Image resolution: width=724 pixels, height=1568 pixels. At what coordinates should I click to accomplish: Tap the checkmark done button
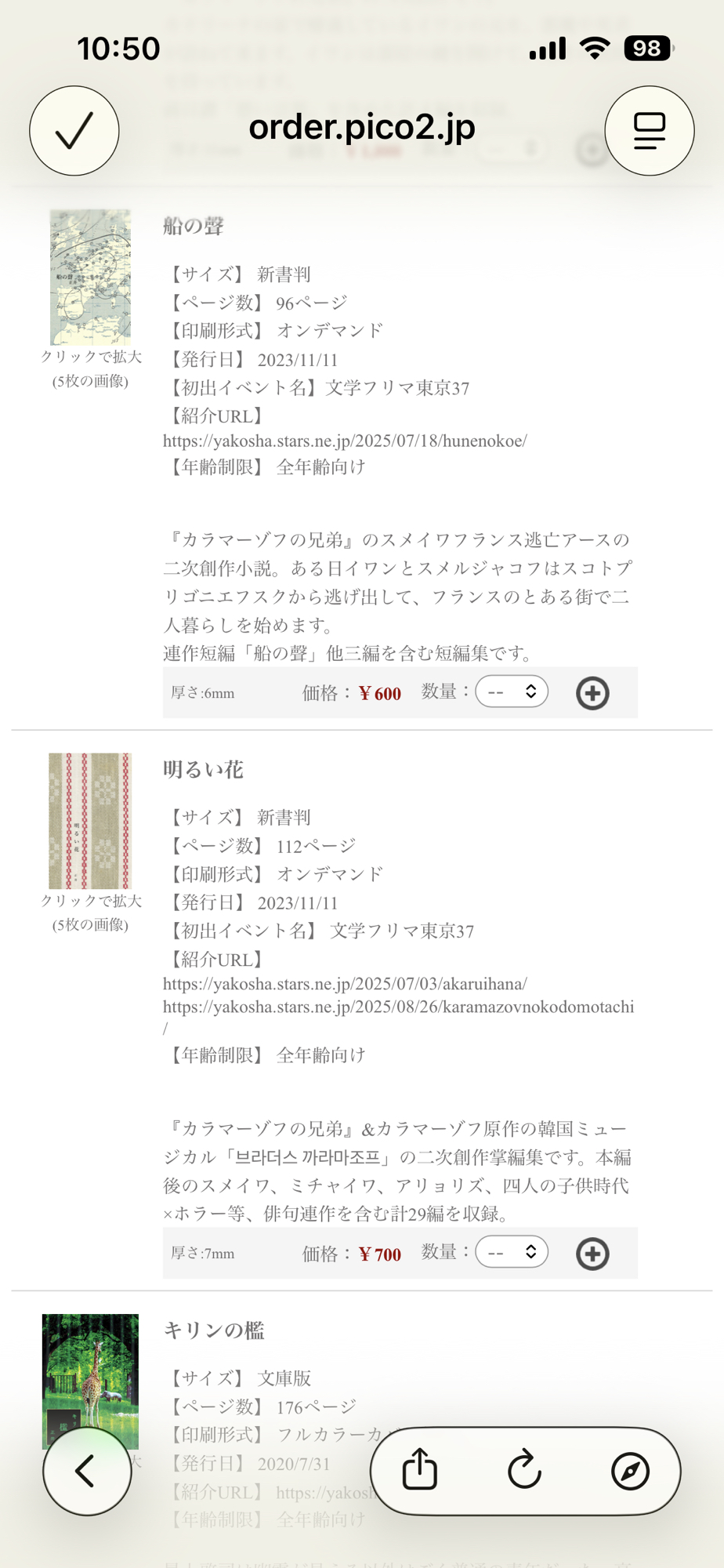(x=74, y=131)
